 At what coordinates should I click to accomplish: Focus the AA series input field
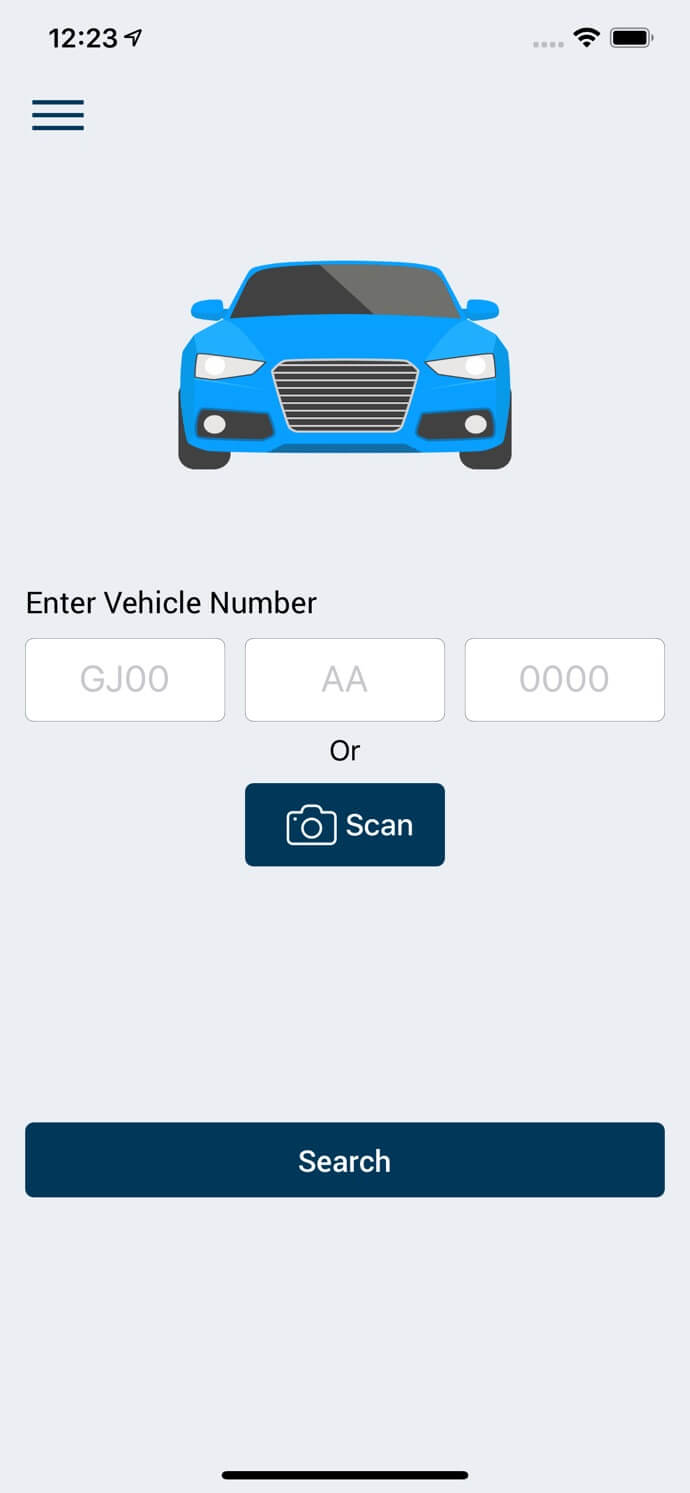tap(345, 679)
